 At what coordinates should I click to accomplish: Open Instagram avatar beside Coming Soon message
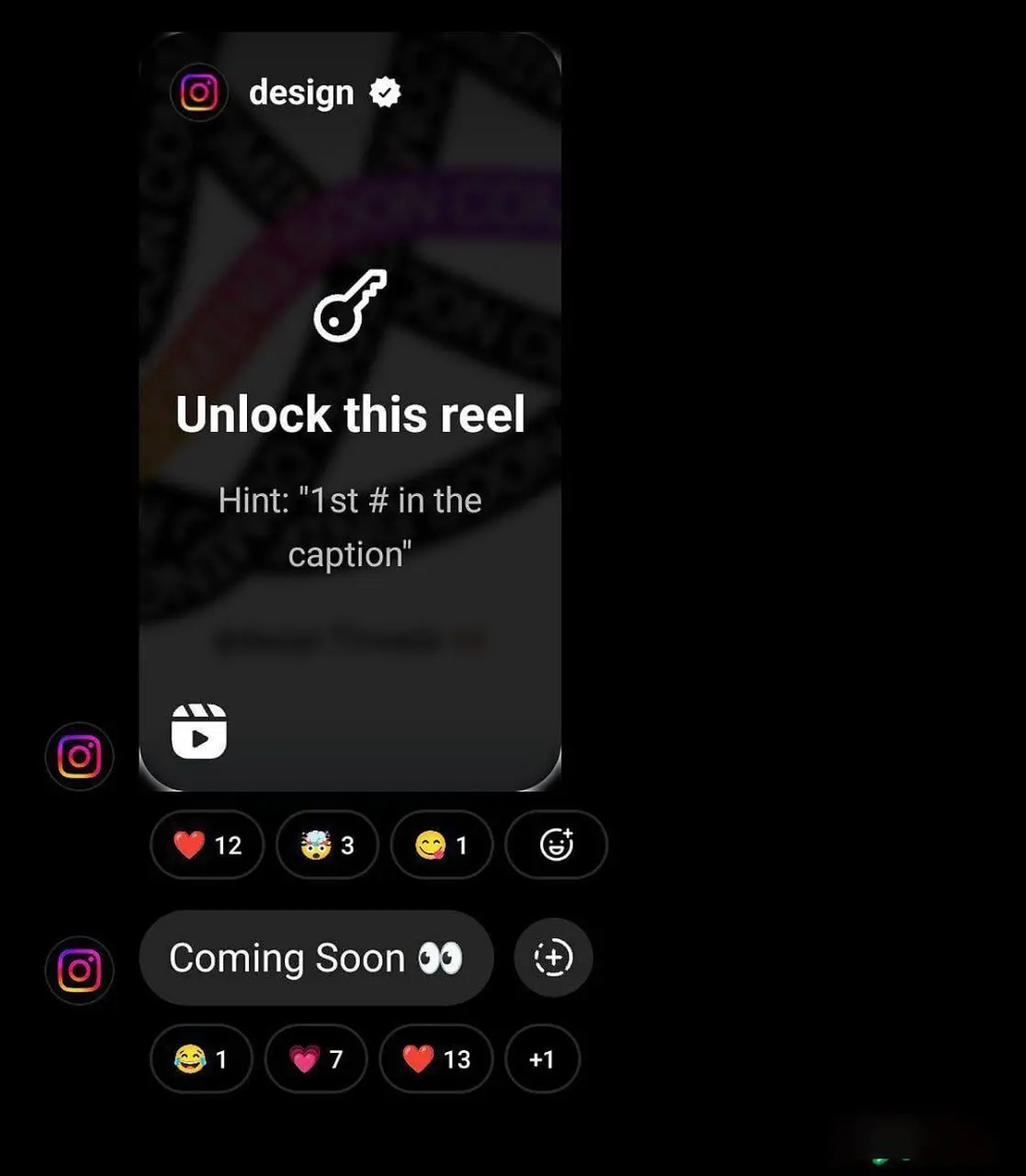click(x=79, y=970)
